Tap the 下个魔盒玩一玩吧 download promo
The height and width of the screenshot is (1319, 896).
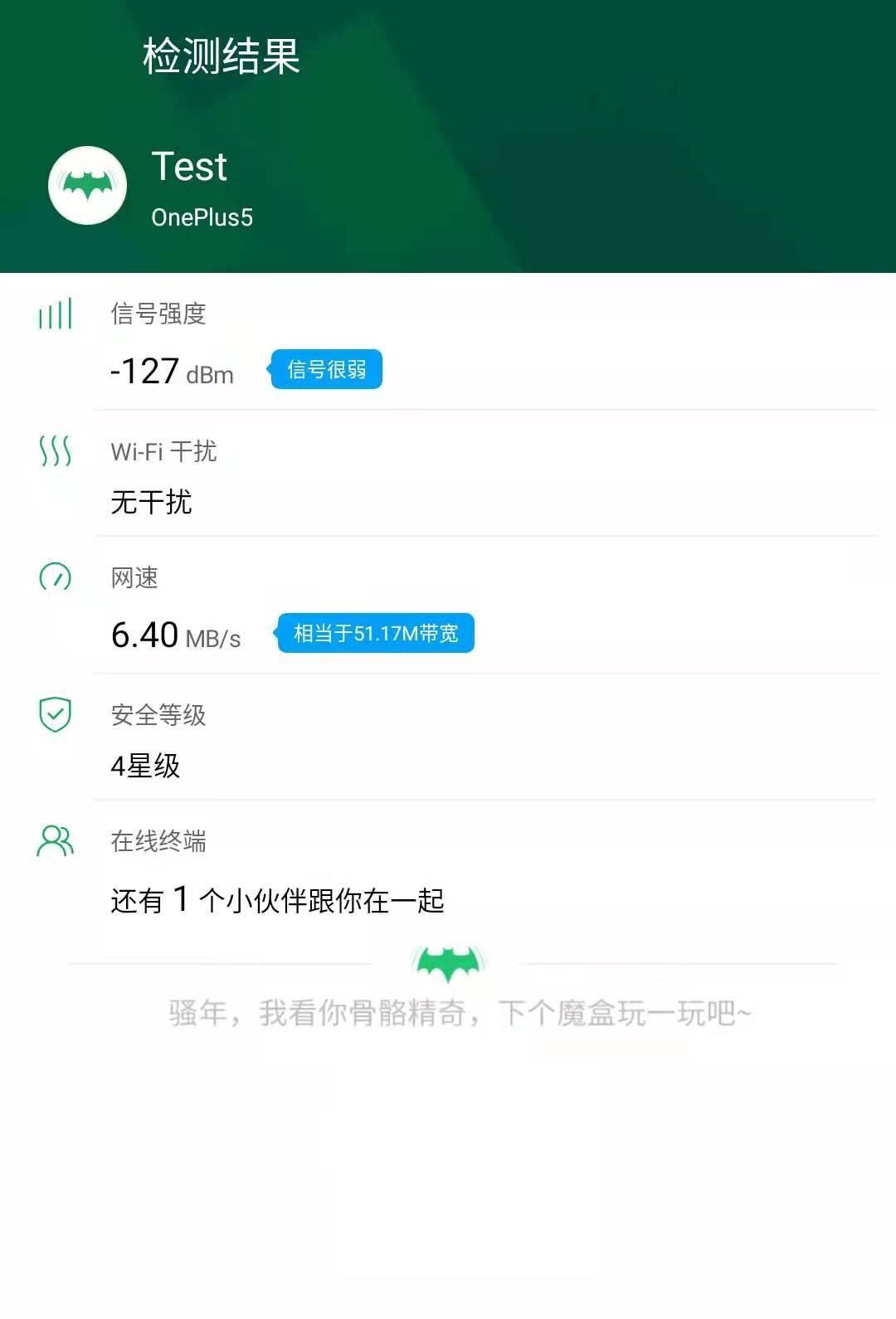[459, 1013]
